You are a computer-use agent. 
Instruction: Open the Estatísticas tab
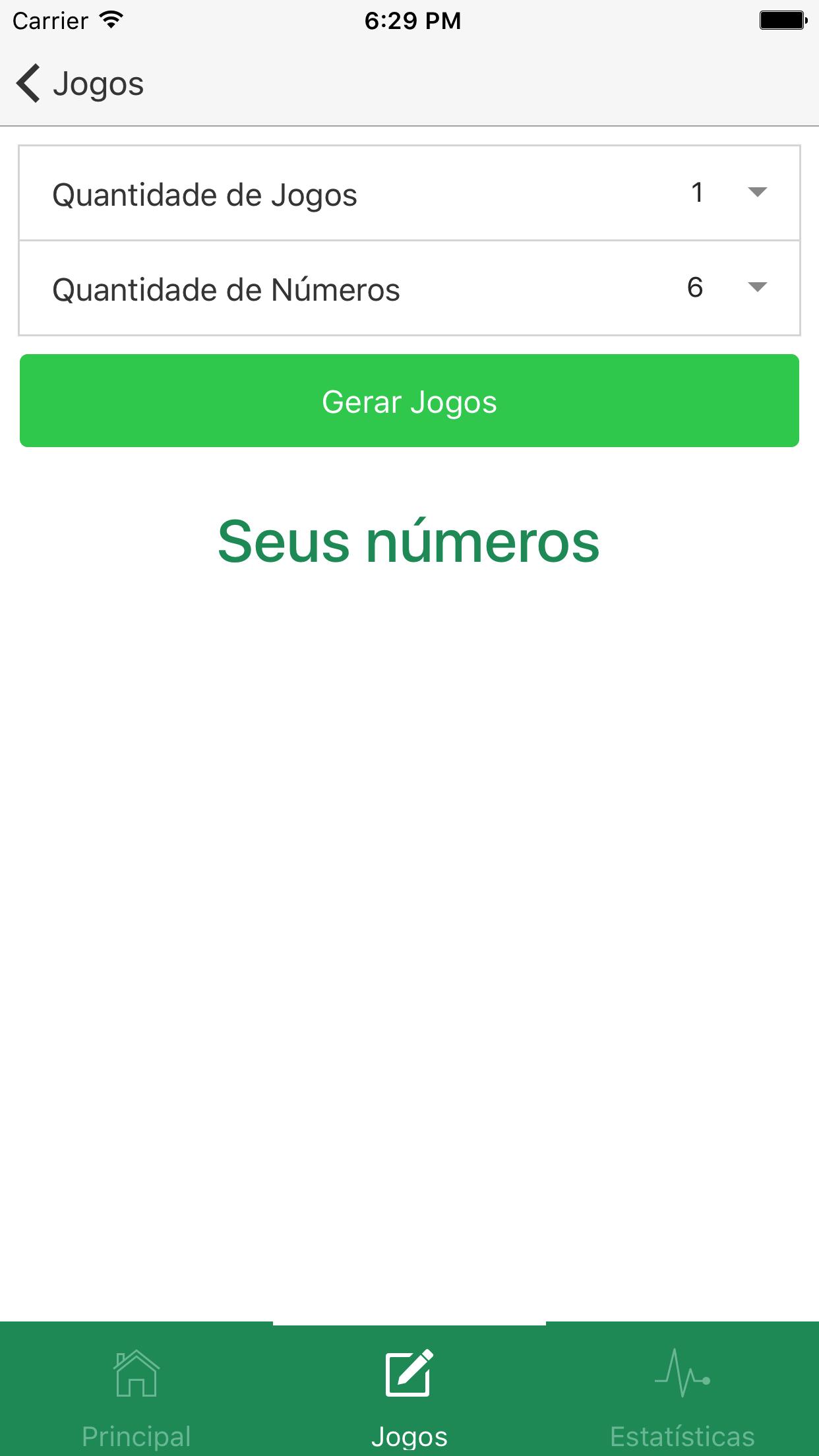682,1390
